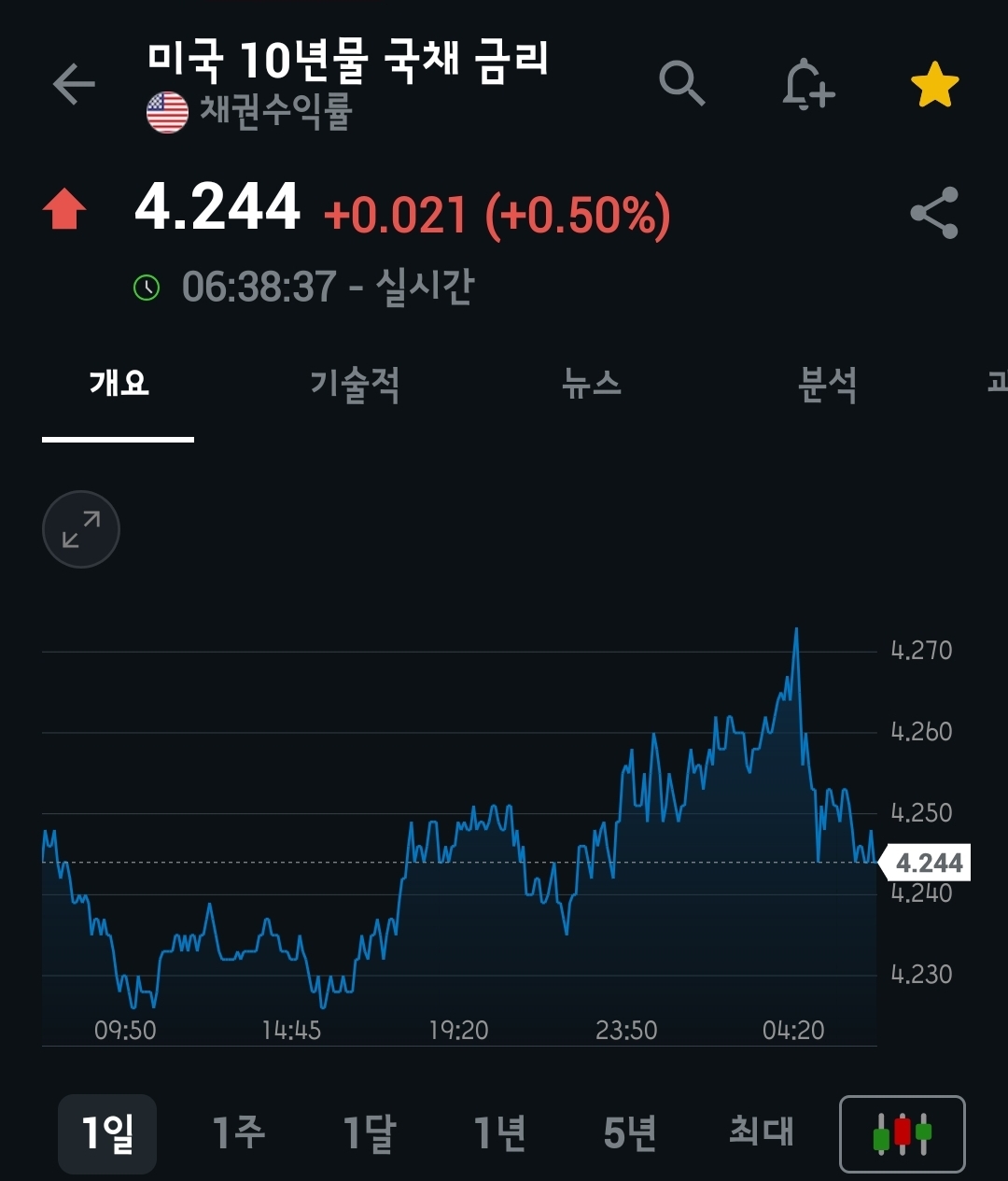Switch to candlestick chart view
This screenshot has height=1181, width=1008.
902,1133
